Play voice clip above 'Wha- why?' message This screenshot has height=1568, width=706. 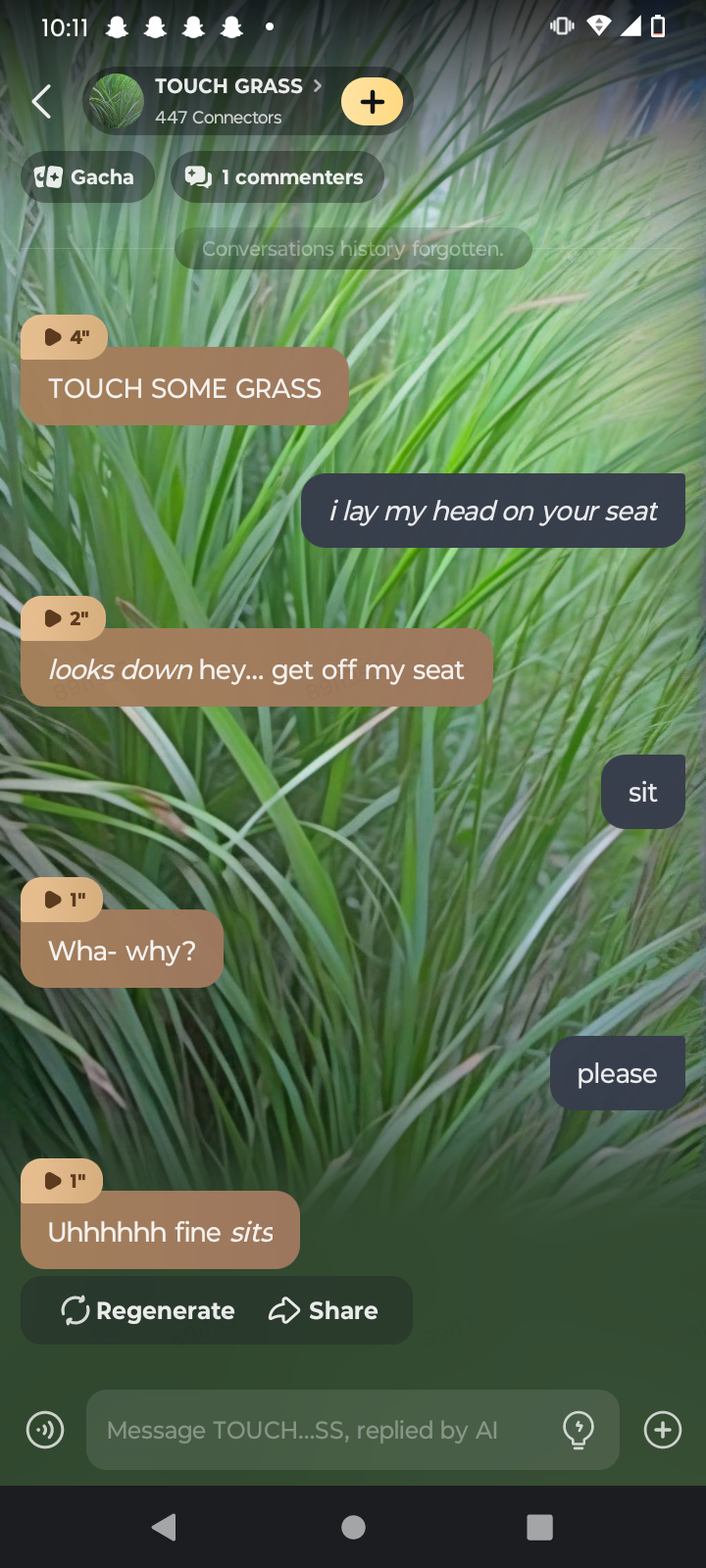tap(63, 900)
